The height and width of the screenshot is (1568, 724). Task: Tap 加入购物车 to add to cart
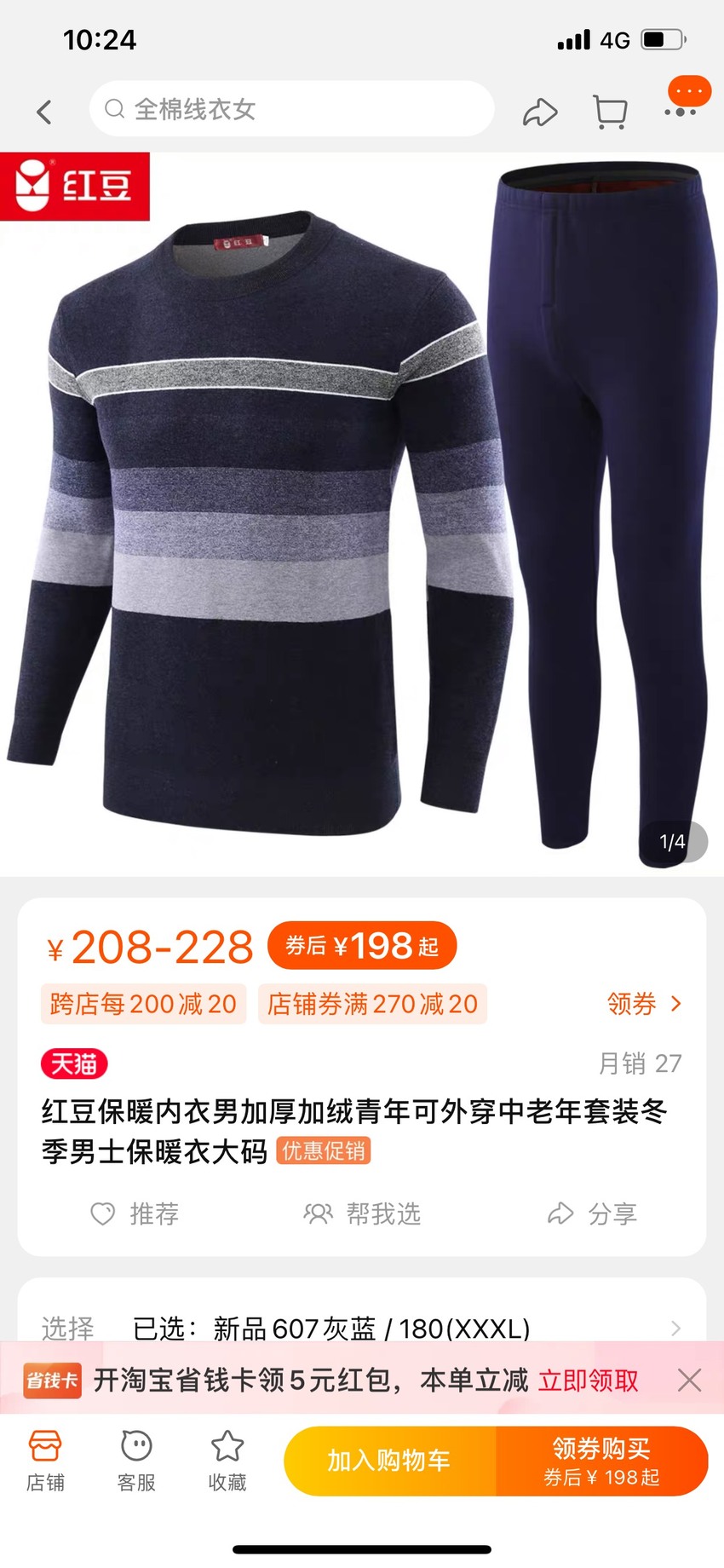[x=390, y=1461]
